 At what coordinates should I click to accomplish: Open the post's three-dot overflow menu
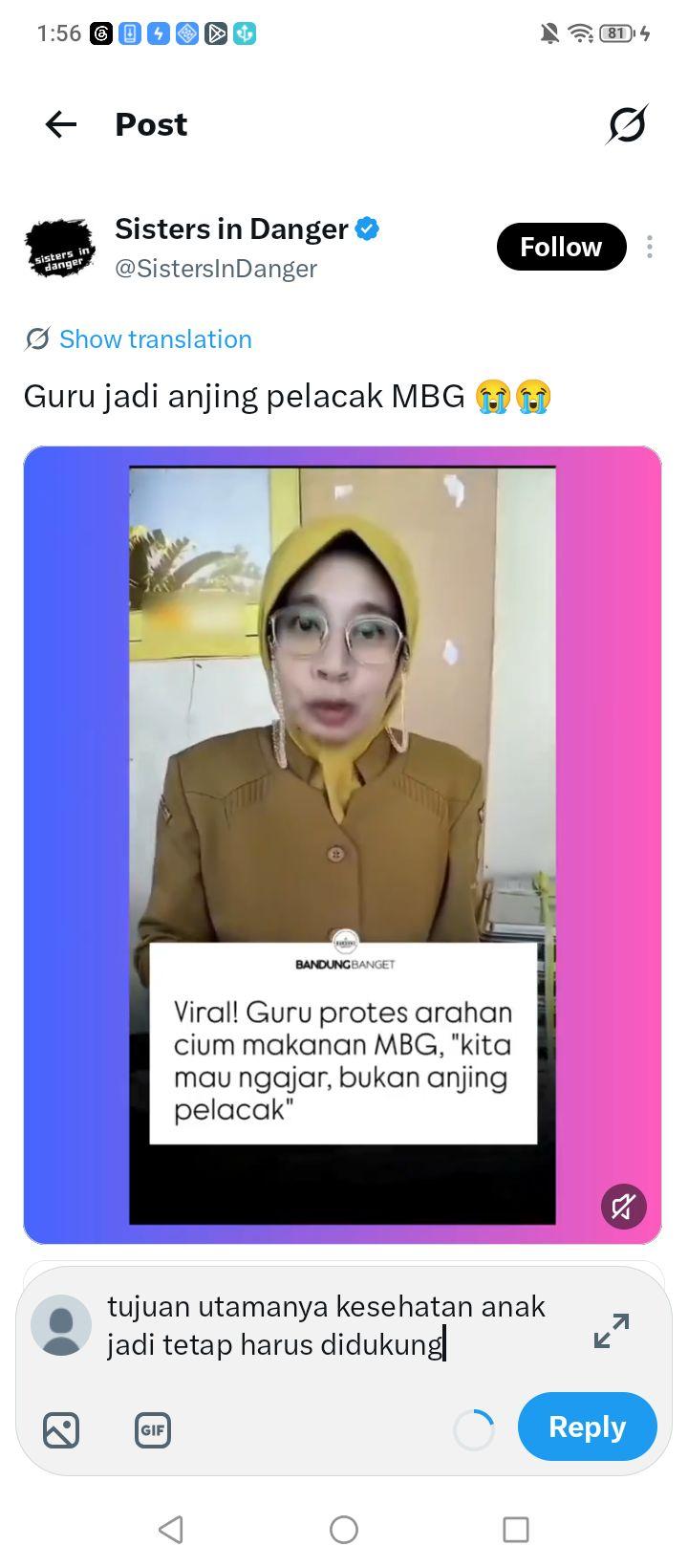click(x=650, y=247)
